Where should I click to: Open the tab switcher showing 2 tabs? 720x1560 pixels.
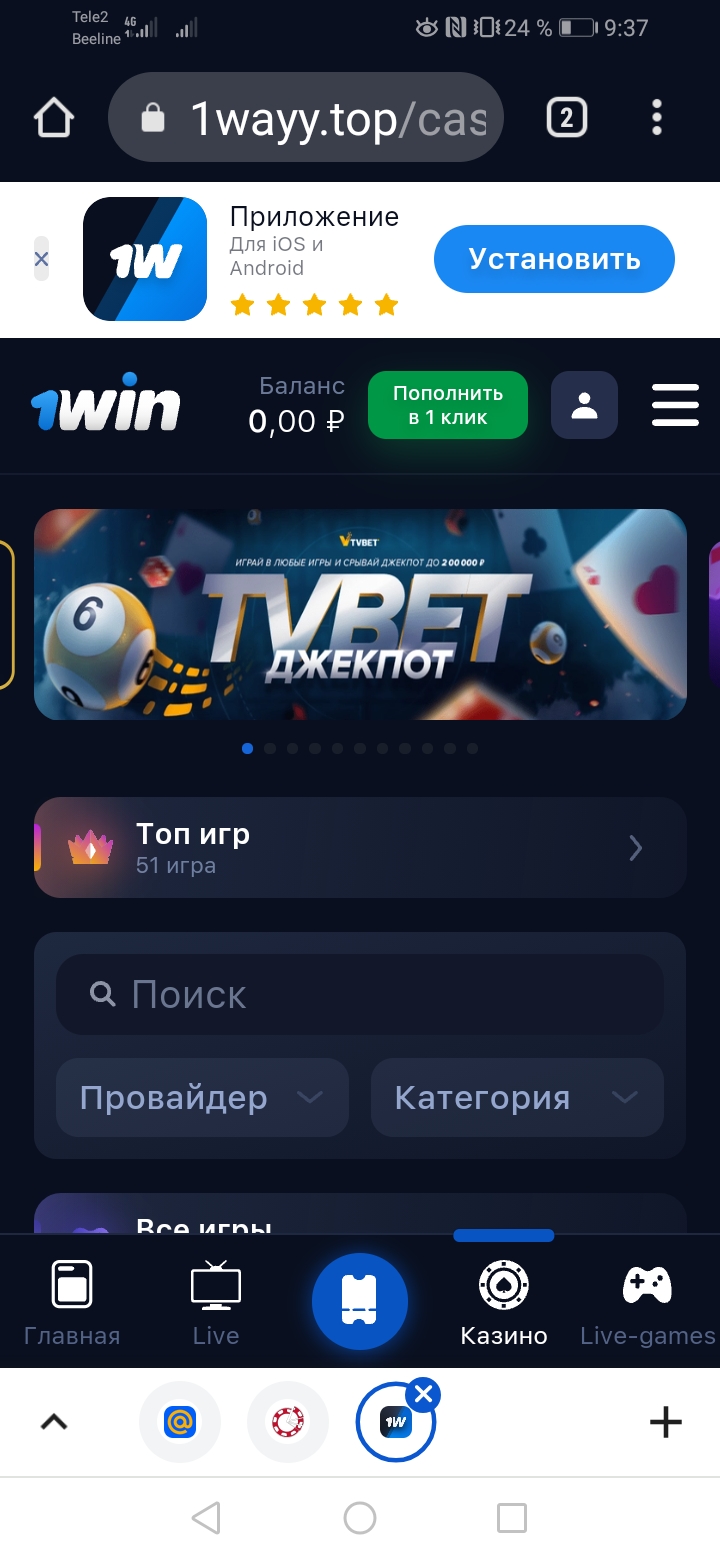tap(566, 118)
